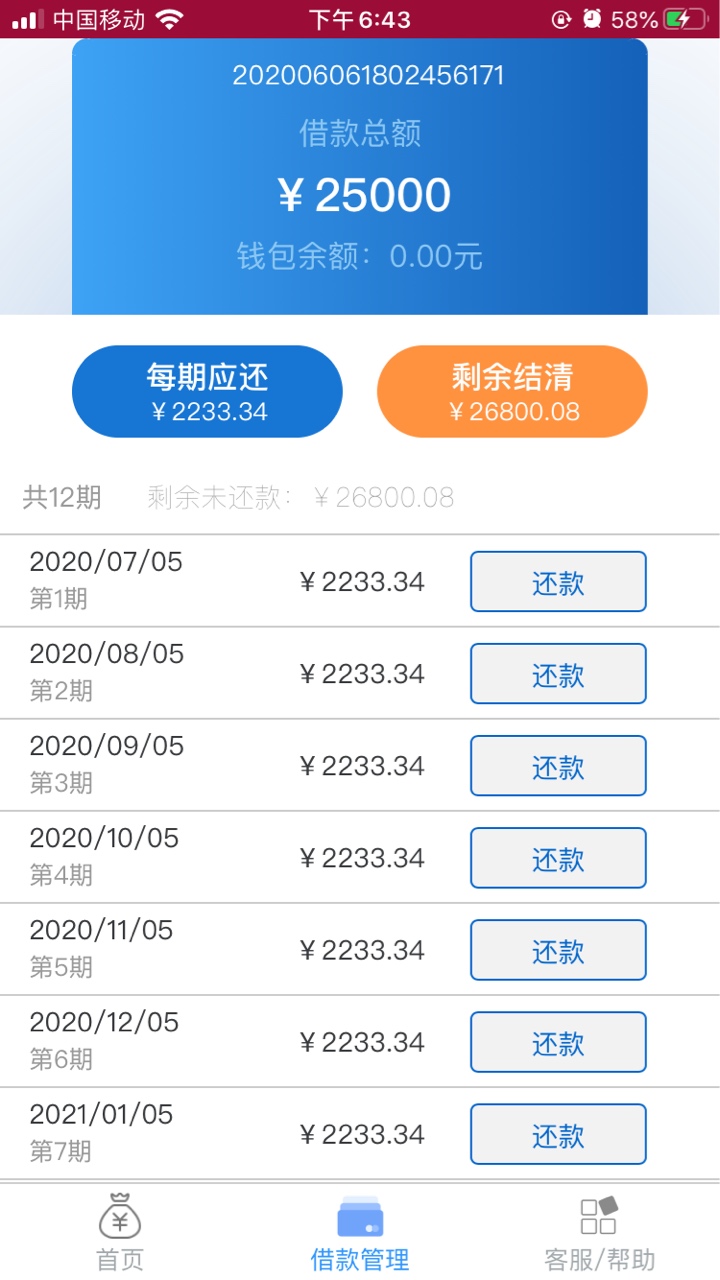Choose 还款 for 第7期 due 2021/01/05

pos(558,1134)
